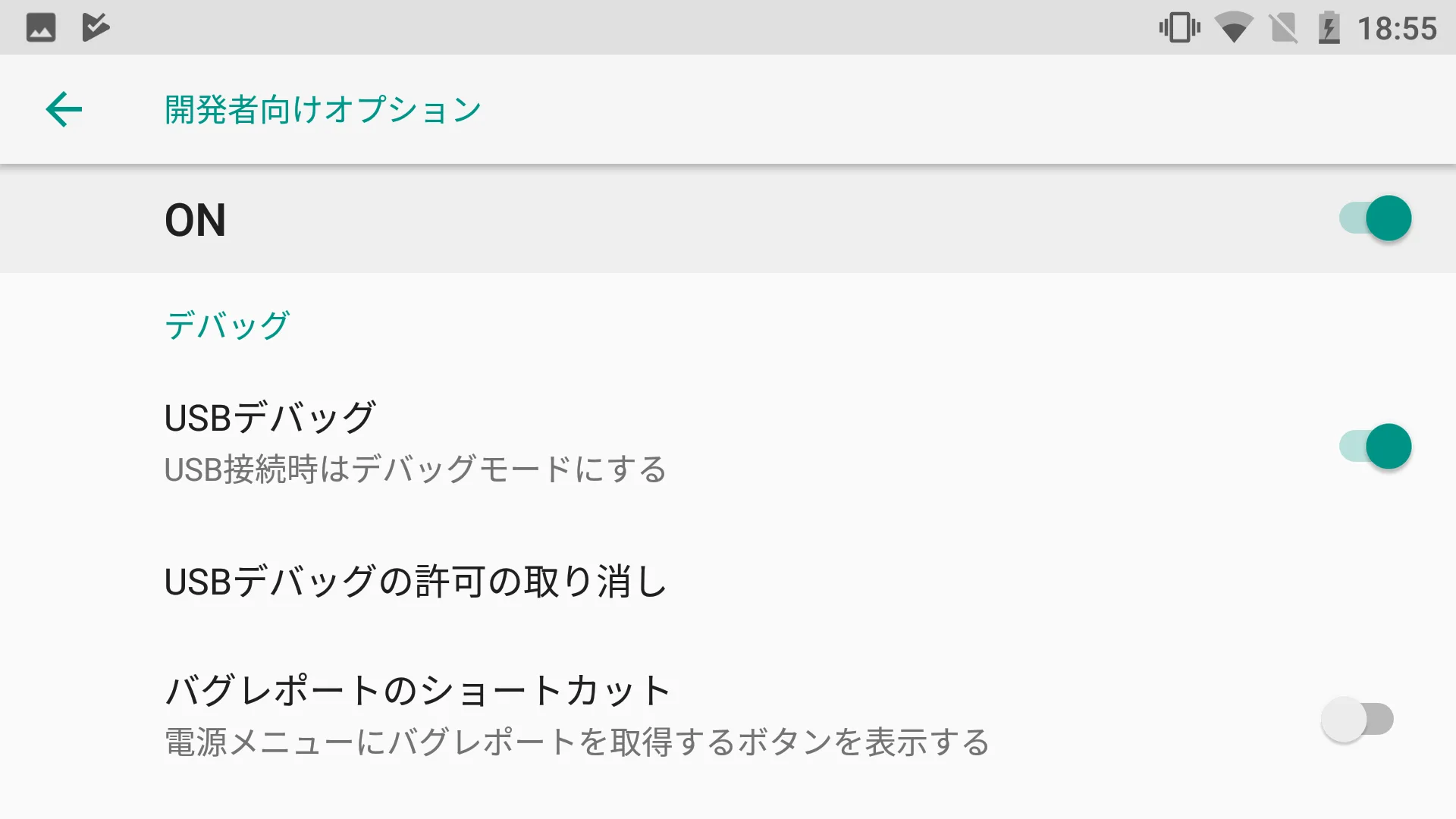This screenshot has height=819, width=1456.
Task: Disable the USBデバッグ switch
Action: pyautogui.click(x=1375, y=446)
